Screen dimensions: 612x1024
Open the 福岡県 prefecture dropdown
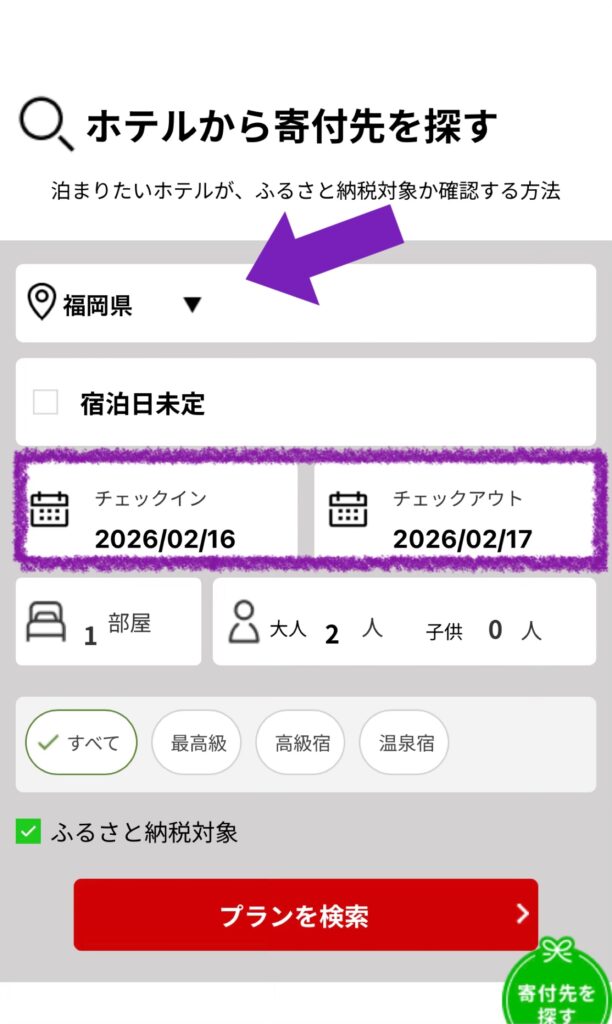click(120, 304)
